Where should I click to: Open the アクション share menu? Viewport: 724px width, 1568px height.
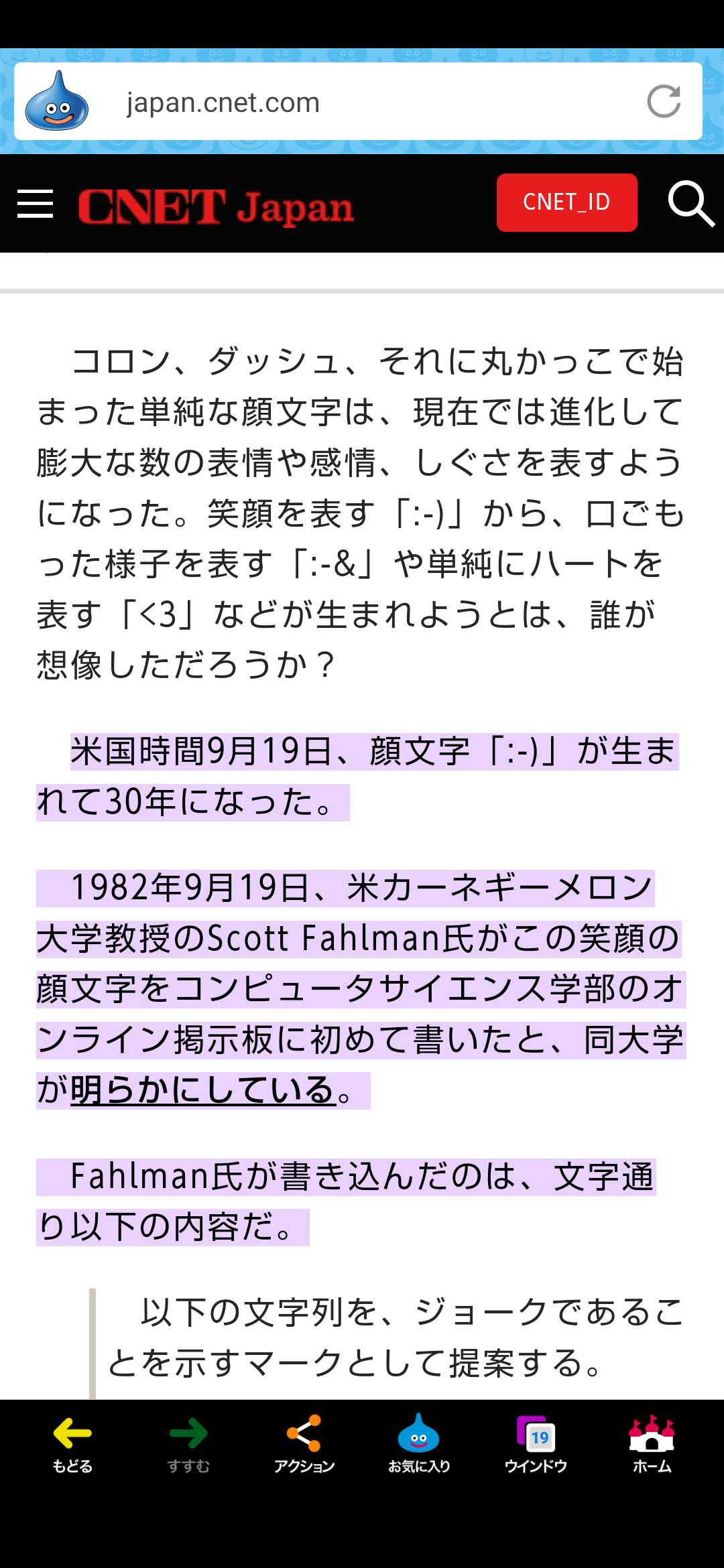tap(304, 1444)
